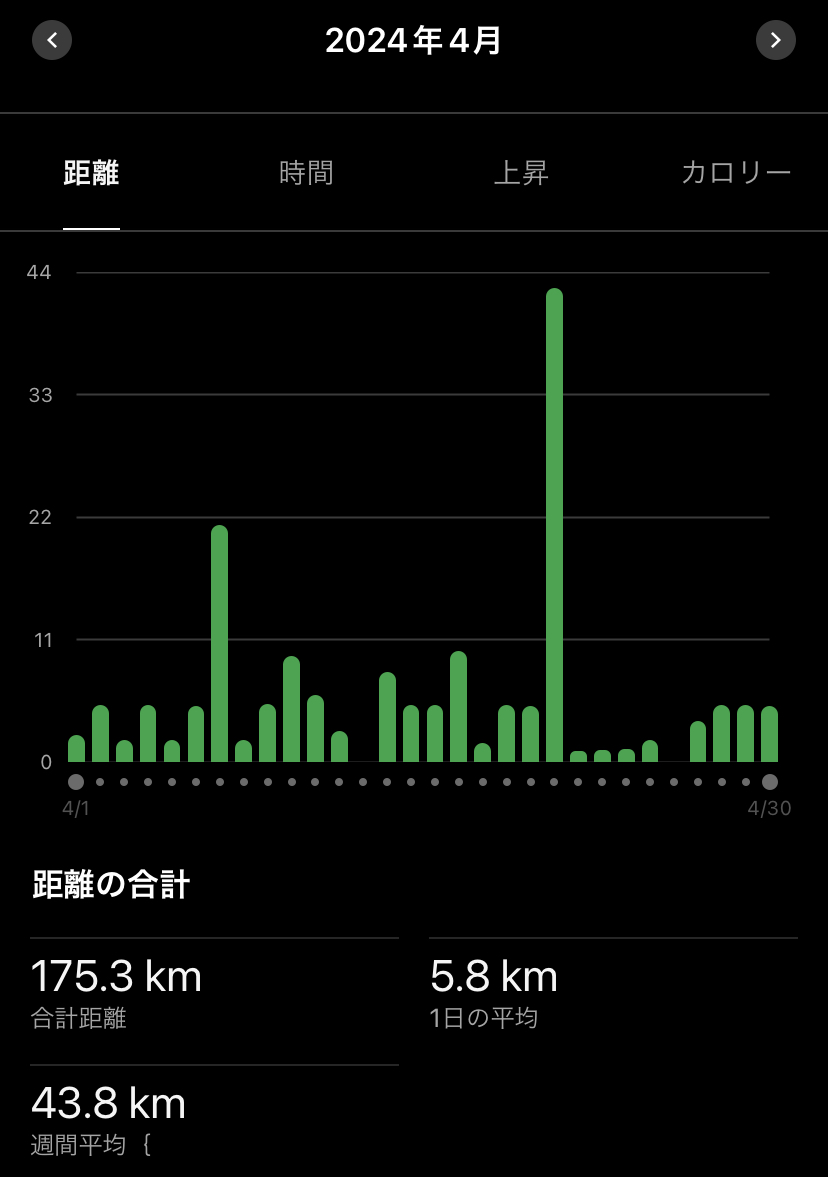This screenshot has height=1177, width=828.
Task: Open the カロリー tab
Action: [736, 173]
